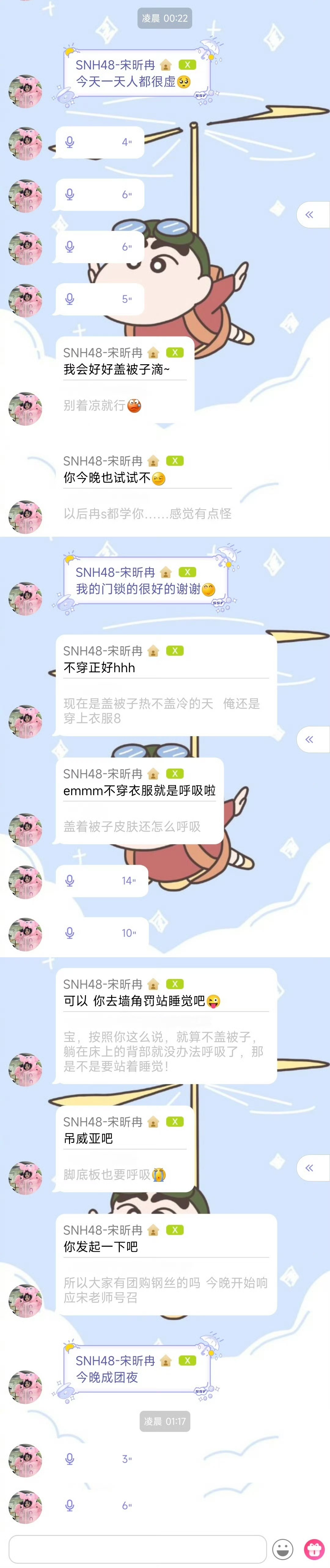Tap the message input field
Image resolution: width=330 pixels, height=1568 pixels.
click(x=138, y=1548)
